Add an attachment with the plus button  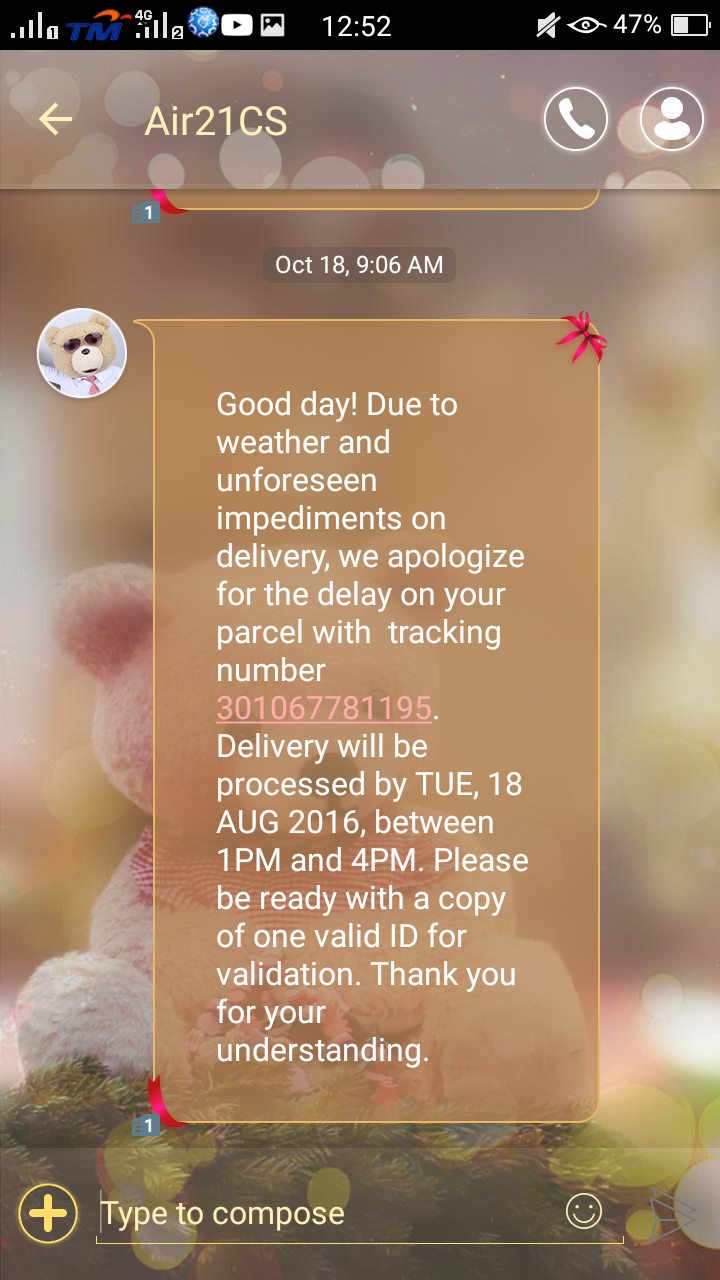[x=47, y=1214]
